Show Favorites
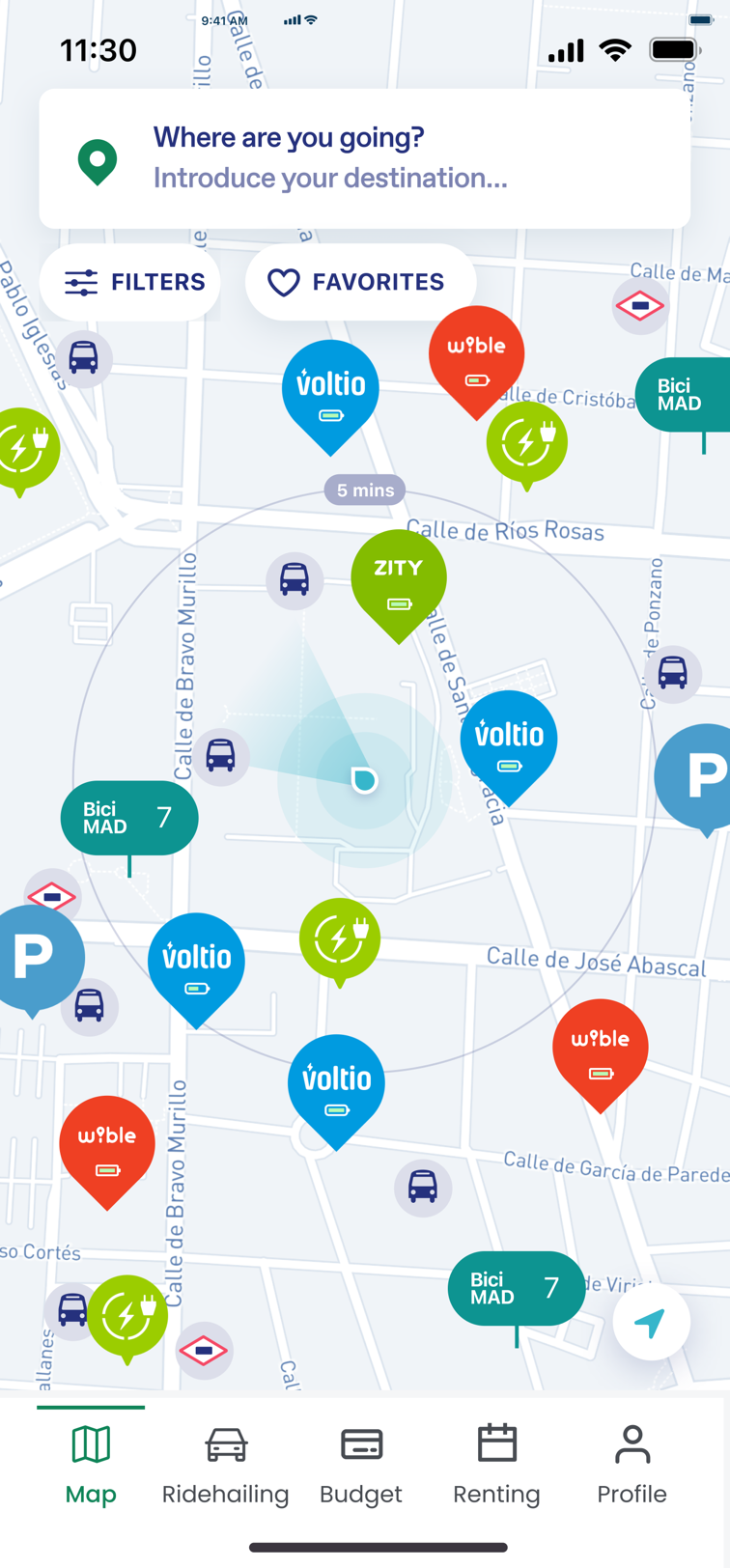Screen dimensions: 730x1568 tap(358, 282)
